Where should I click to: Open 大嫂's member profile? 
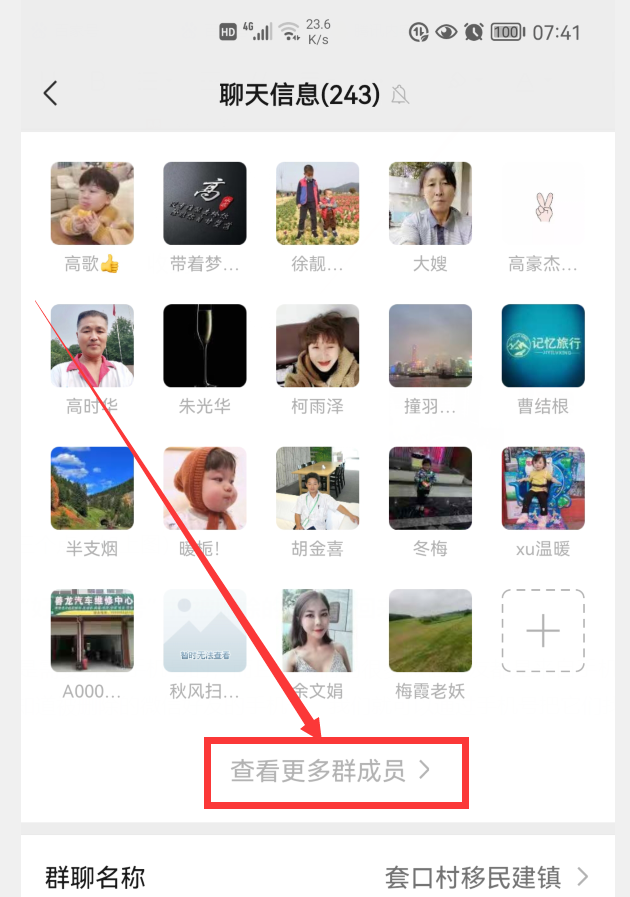click(430, 203)
